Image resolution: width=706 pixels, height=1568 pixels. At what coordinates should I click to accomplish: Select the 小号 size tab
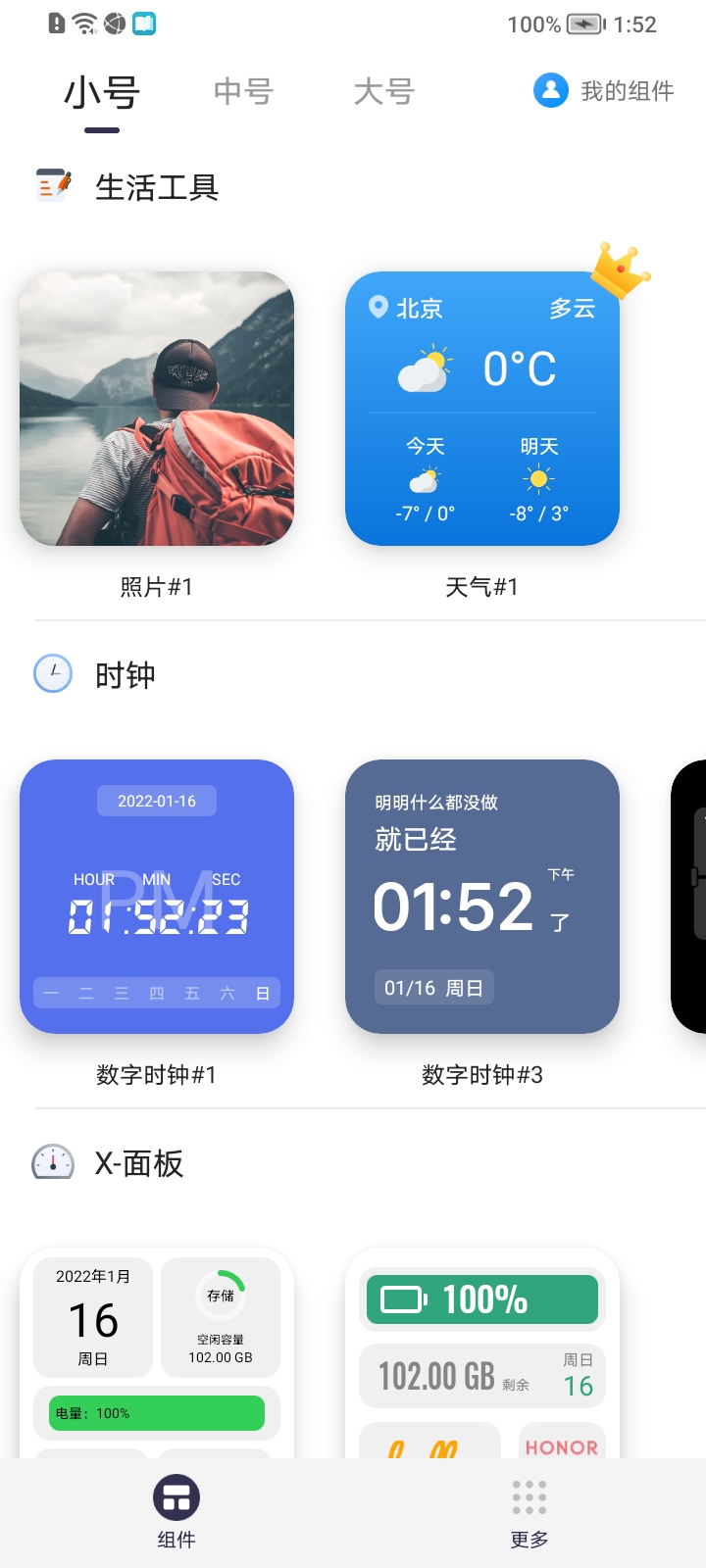(x=102, y=92)
